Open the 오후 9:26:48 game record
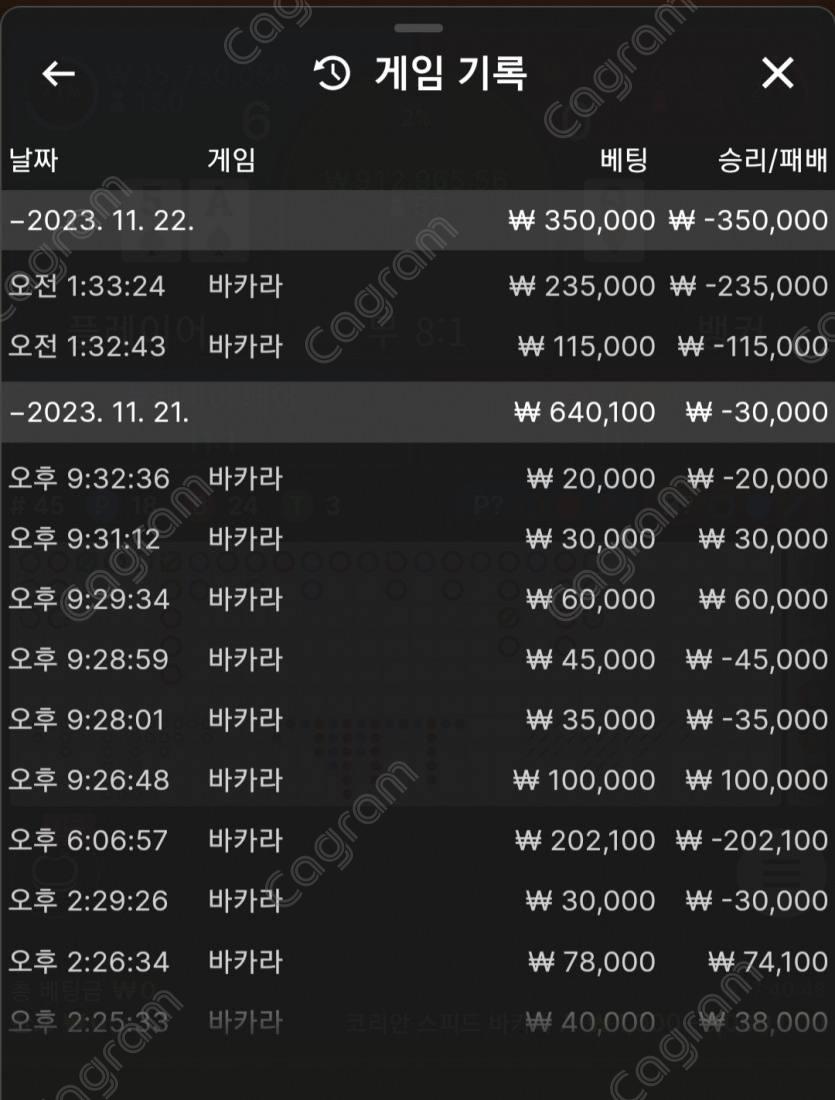 coord(417,779)
